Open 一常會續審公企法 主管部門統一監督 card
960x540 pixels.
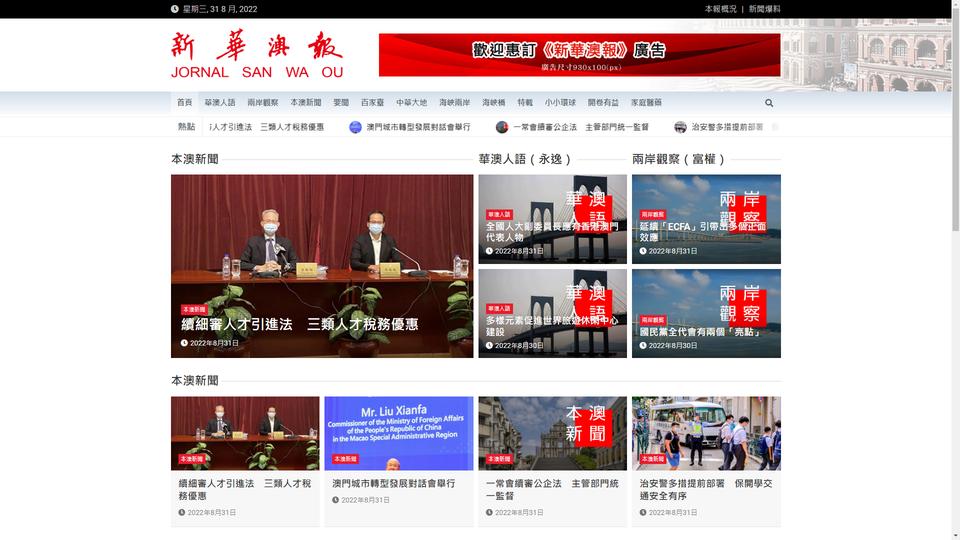tap(552, 489)
